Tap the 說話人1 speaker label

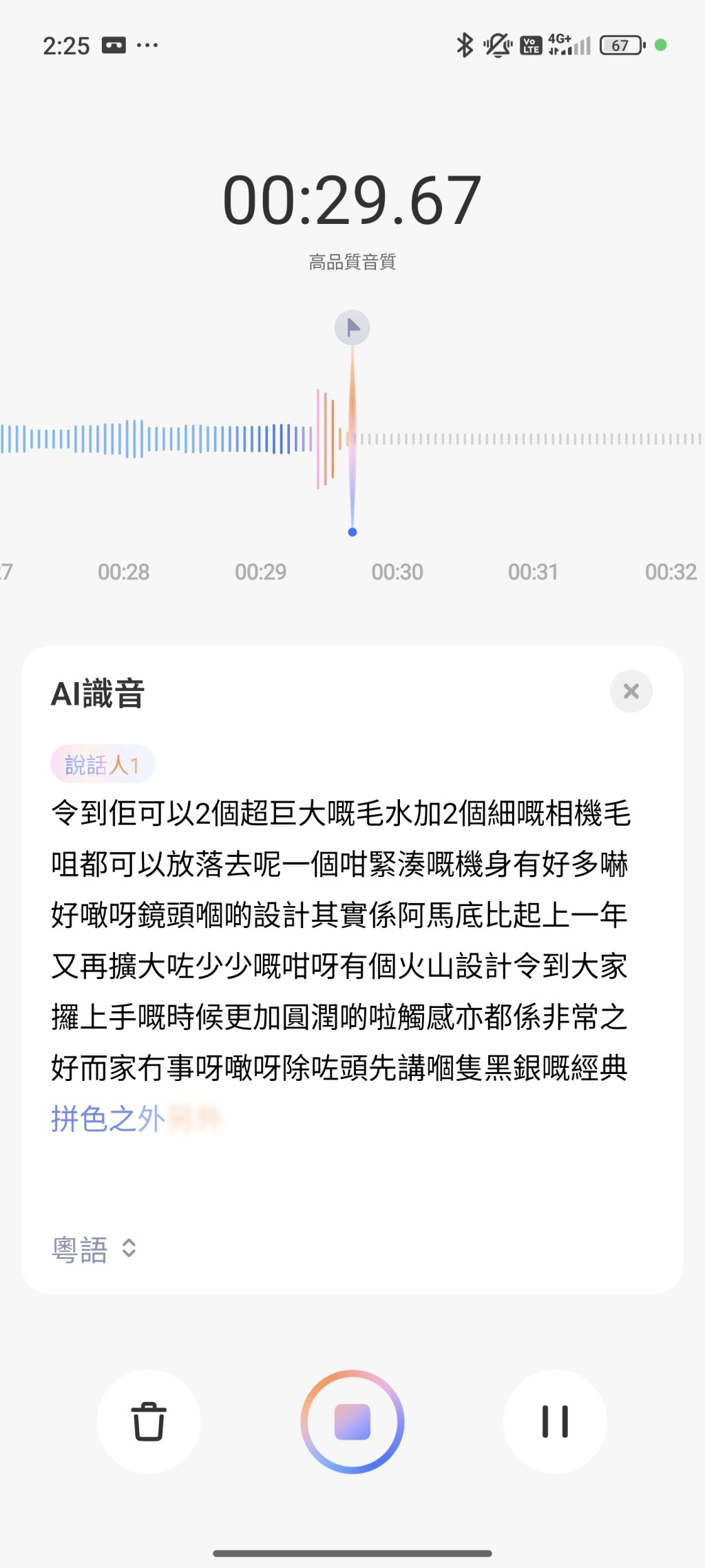pyautogui.click(x=103, y=764)
